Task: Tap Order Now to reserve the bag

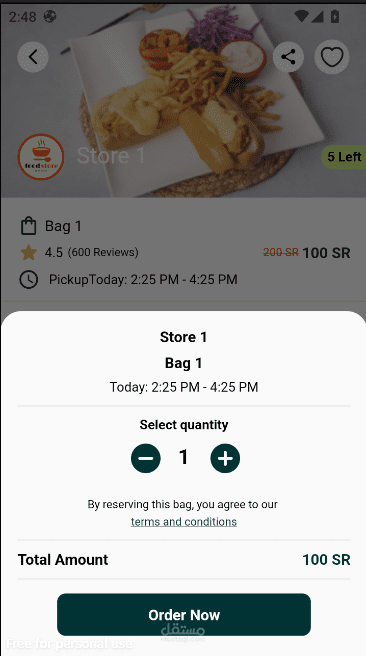Action: point(184,615)
